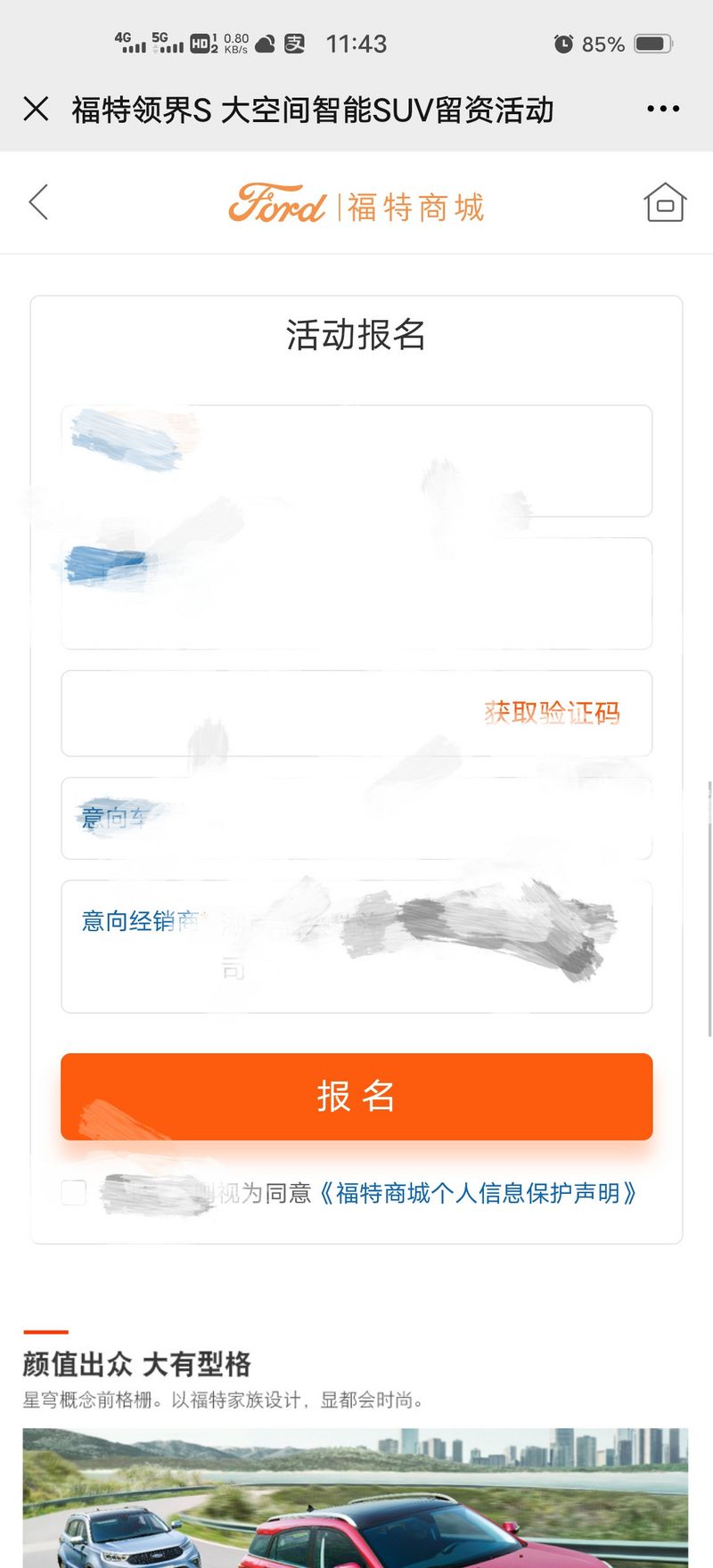Focus the verification code input field
713x1568 pixels.
pos(267,713)
